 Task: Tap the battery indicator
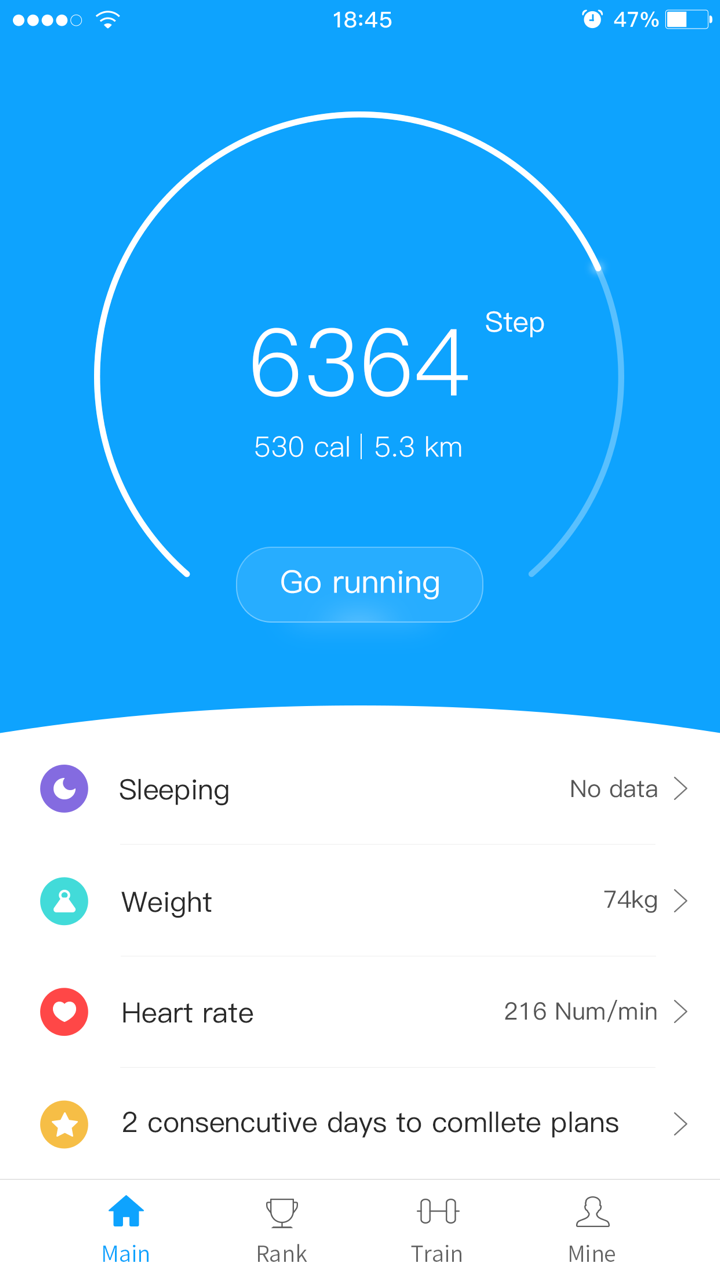pos(687,18)
